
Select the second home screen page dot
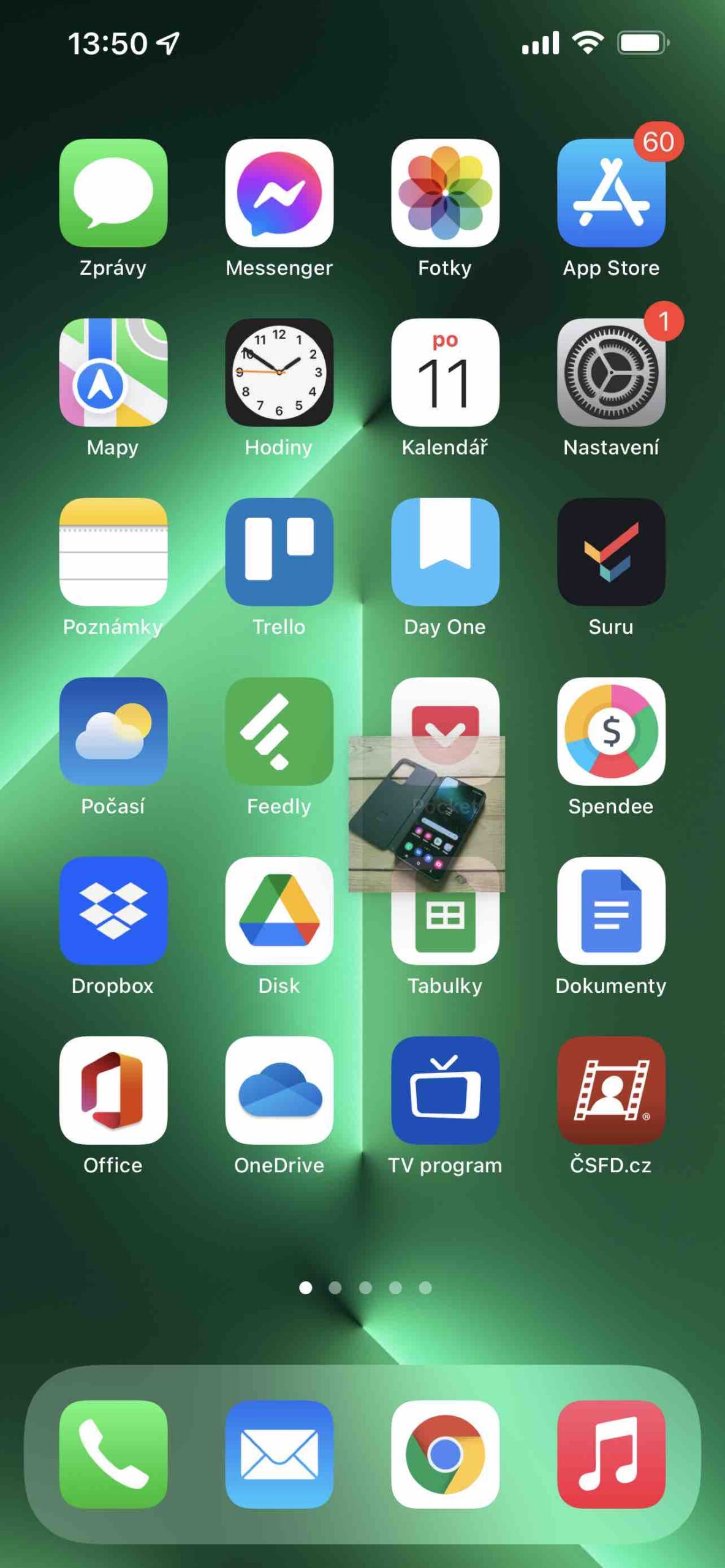pos(335,1286)
